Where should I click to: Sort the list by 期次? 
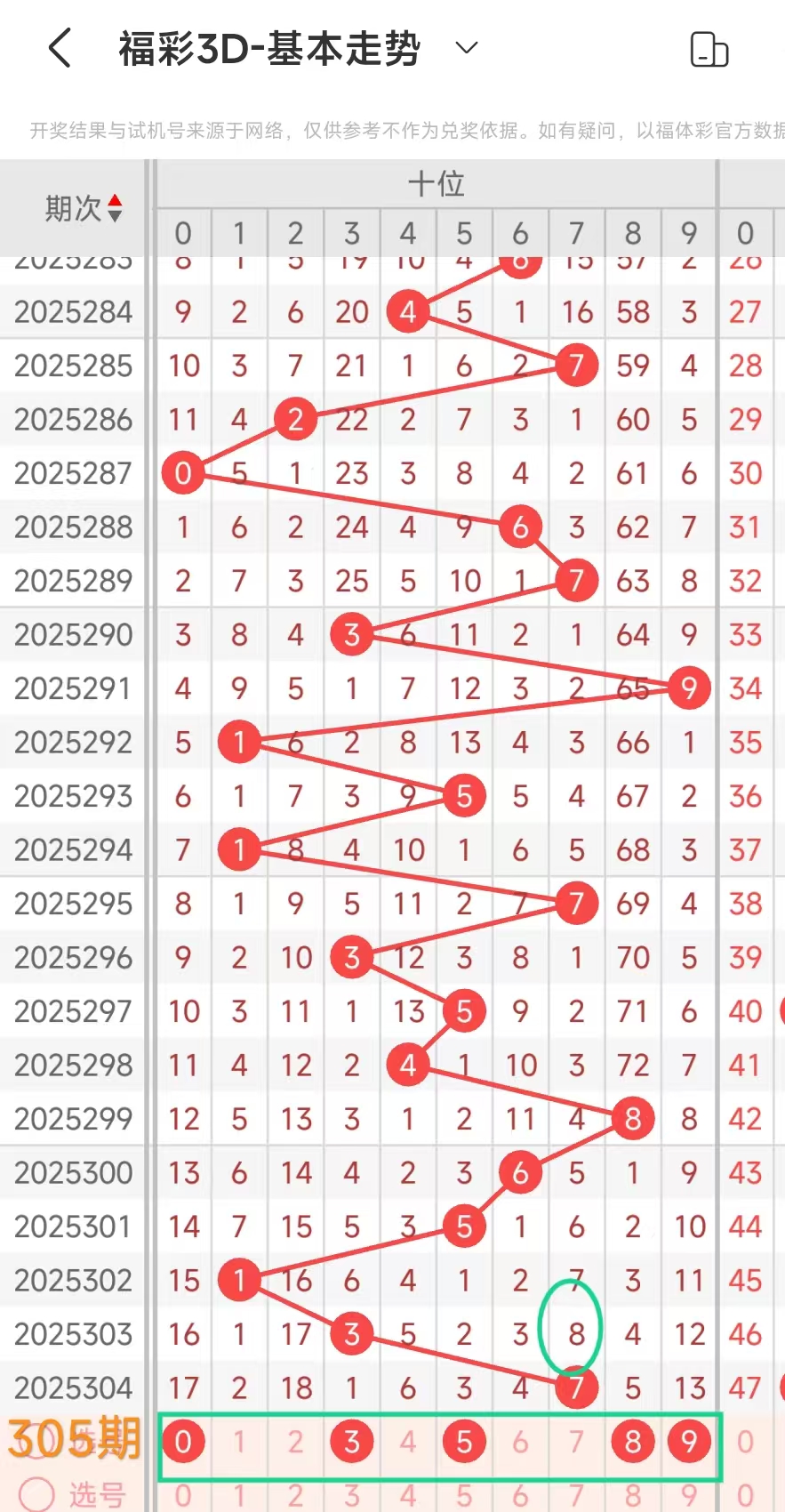click(x=83, y=209)
